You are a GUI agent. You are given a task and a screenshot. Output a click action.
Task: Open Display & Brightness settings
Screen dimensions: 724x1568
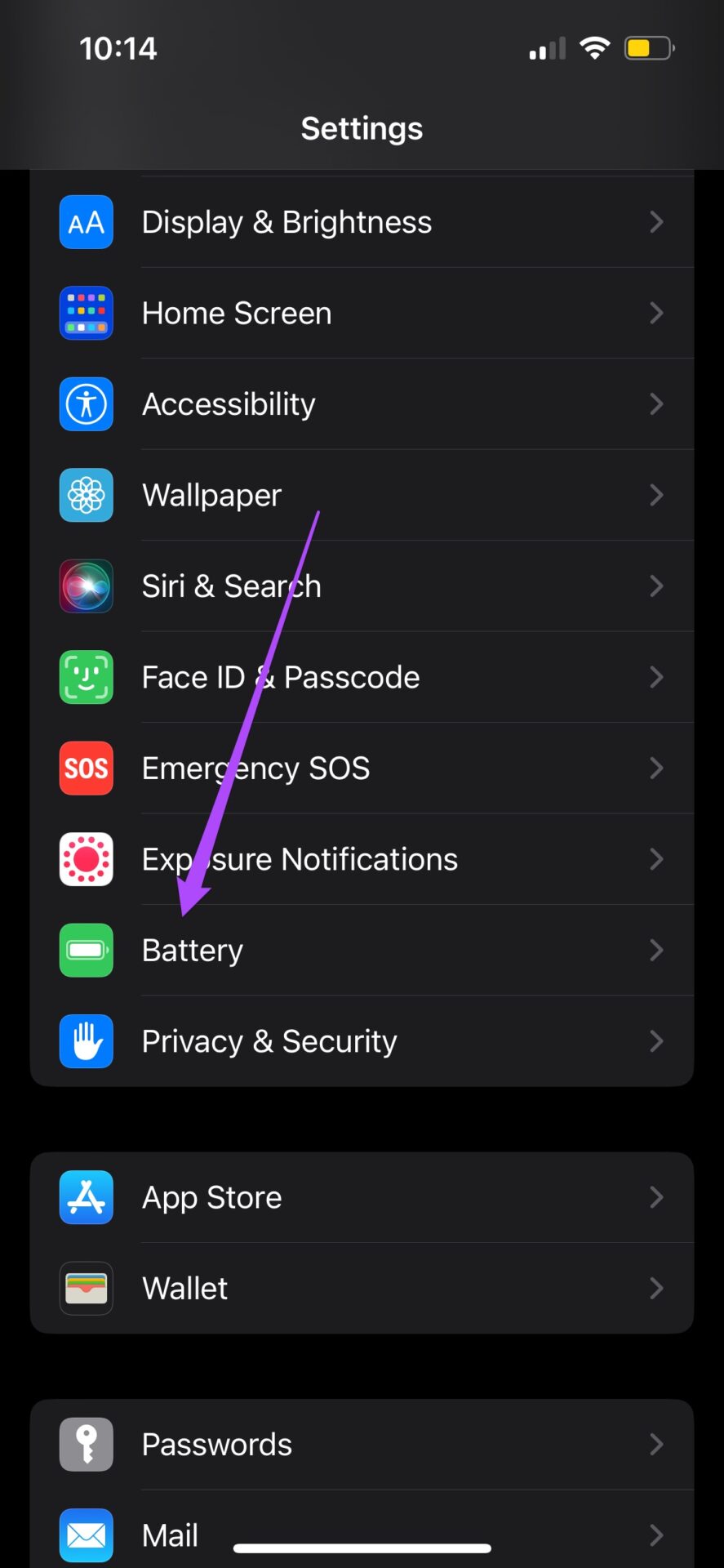coord(362,222)
